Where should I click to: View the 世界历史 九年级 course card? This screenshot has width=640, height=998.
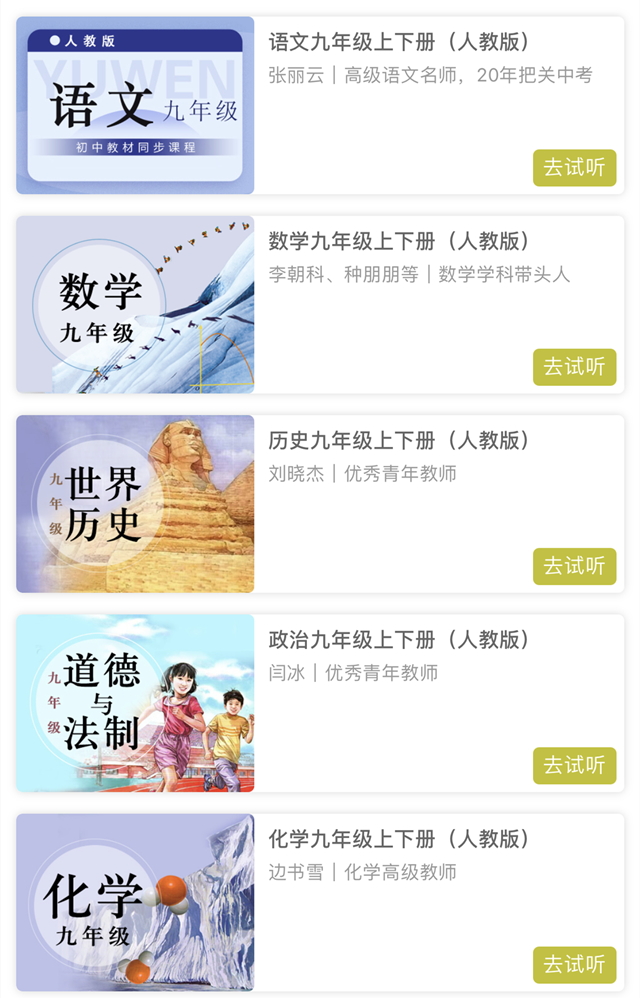click(x=135, y=503)
